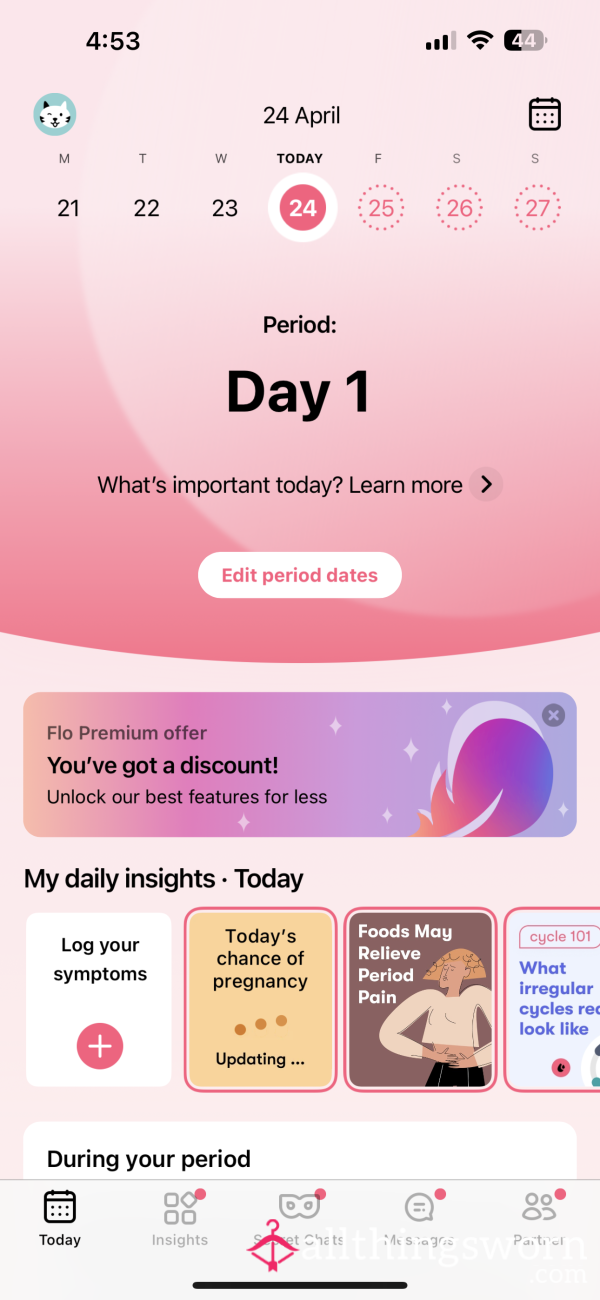Select Tuesday 22 in the week strip

pos(146,208)
